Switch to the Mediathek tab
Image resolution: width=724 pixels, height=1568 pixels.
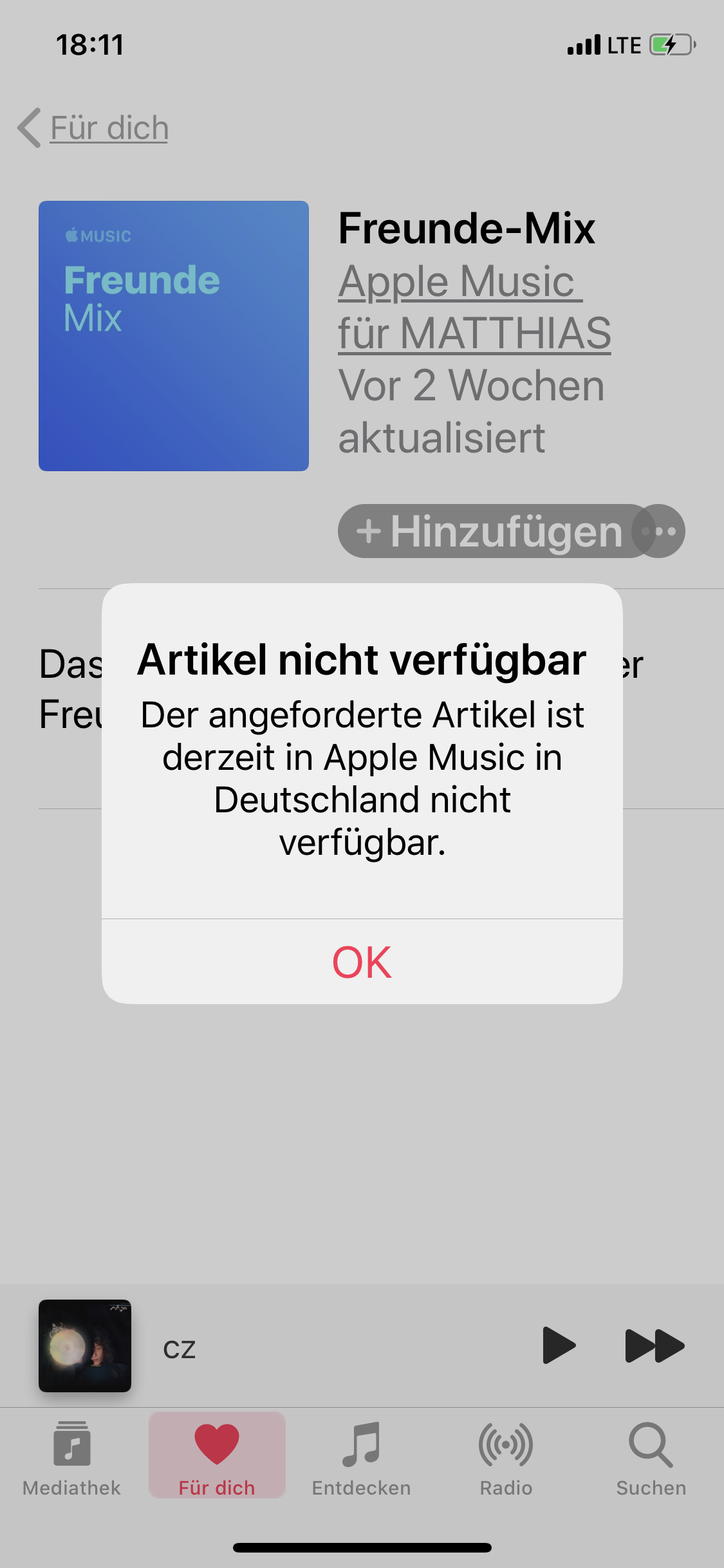pyautogui.click(x=72, y=1459)
